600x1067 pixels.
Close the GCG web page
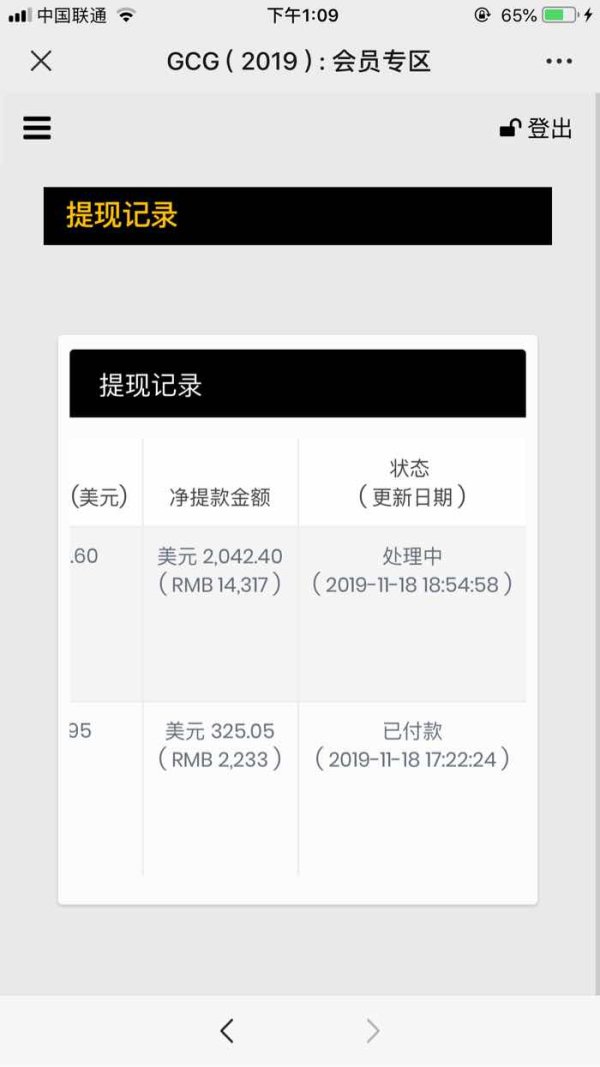(x=41, y=61)
